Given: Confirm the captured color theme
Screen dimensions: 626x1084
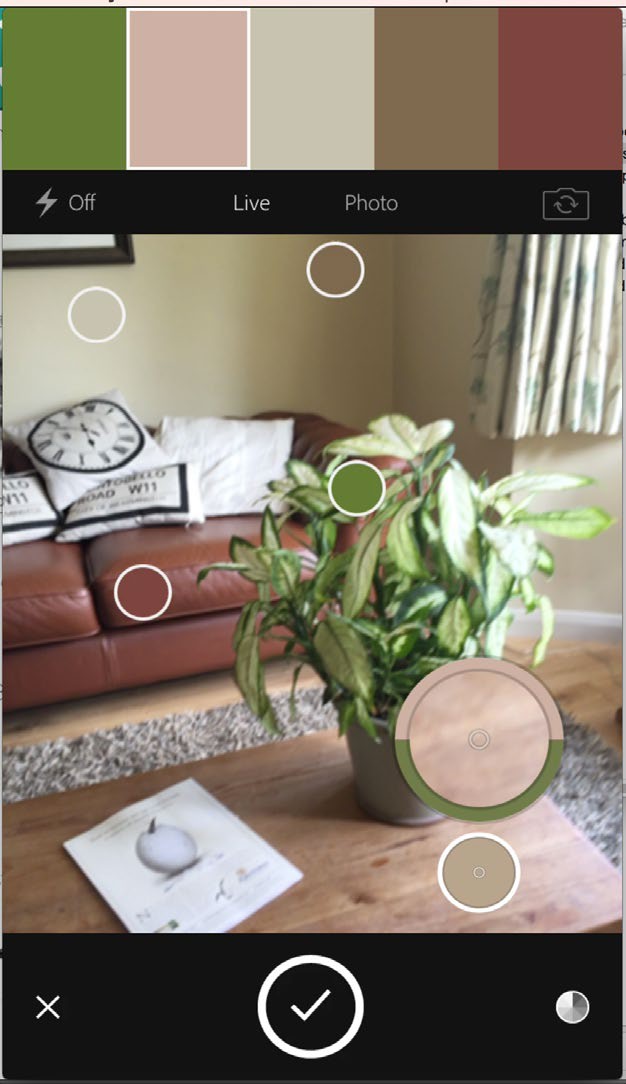Looking at the screenshot, I should [310, 1007].
